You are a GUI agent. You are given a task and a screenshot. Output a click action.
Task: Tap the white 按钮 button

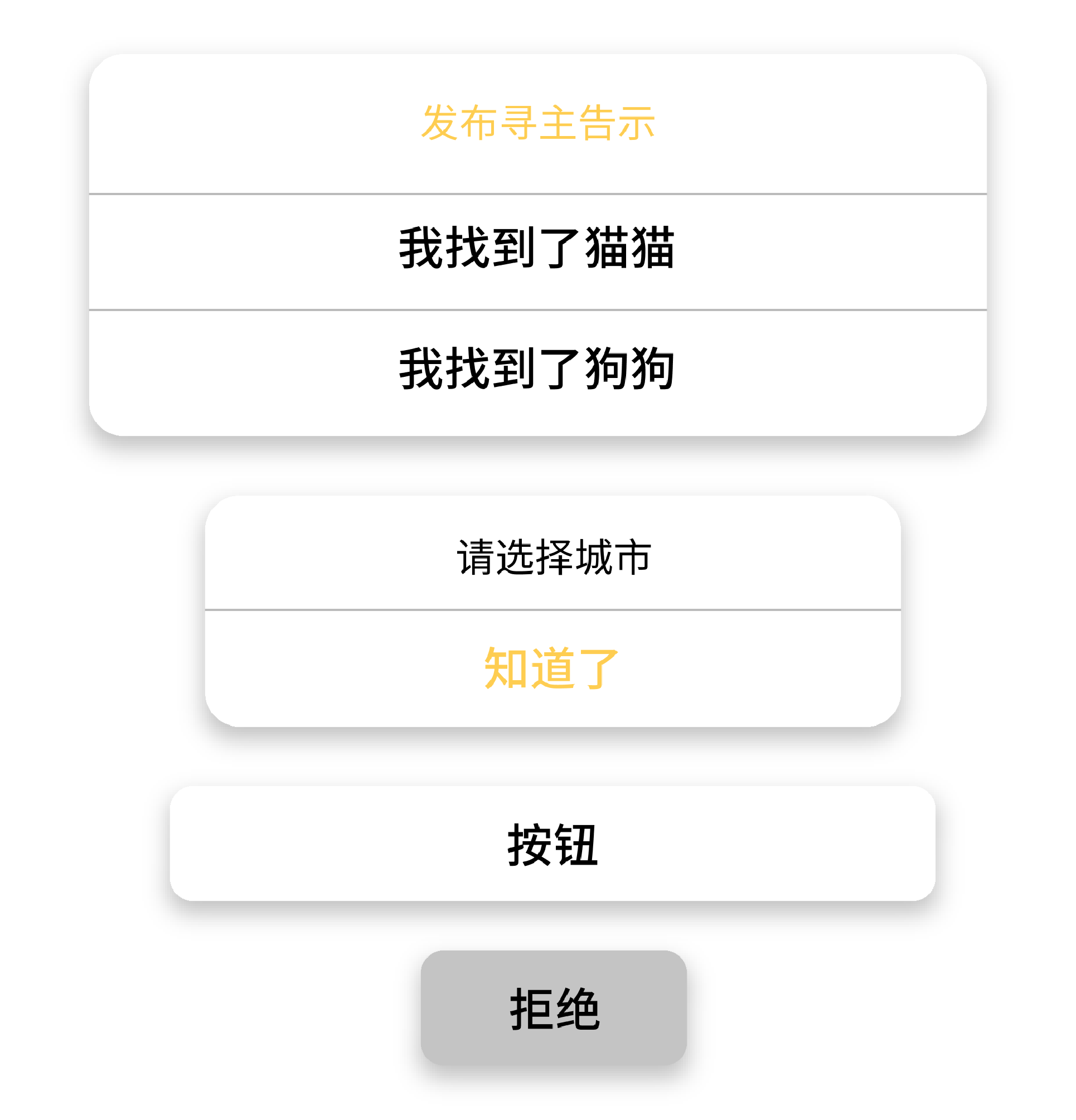click(x=552, y=844)
